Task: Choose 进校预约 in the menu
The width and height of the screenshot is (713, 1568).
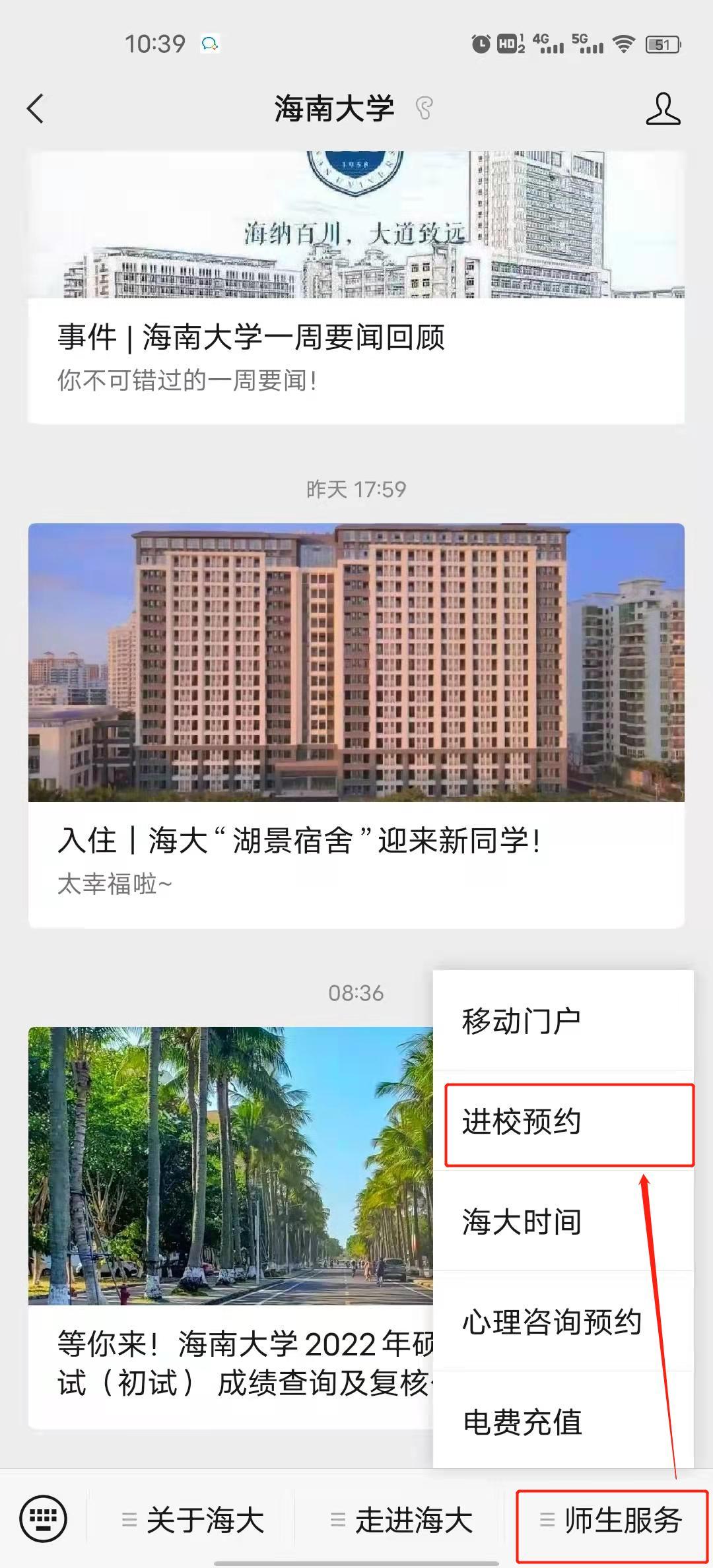Action: coord(522,1122)
